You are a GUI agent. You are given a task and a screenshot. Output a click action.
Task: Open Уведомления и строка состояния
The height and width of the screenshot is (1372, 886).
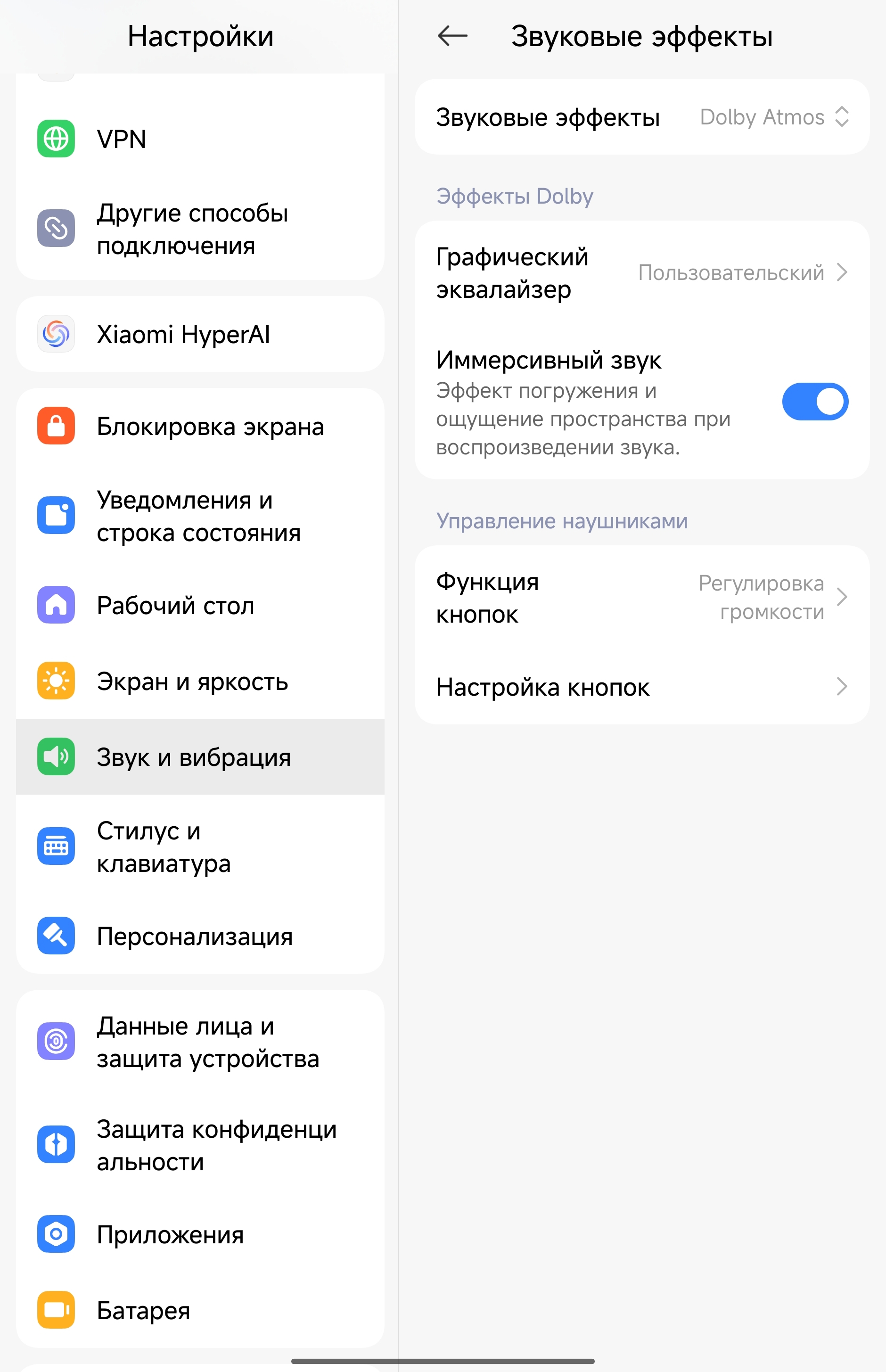click(200, 516)
